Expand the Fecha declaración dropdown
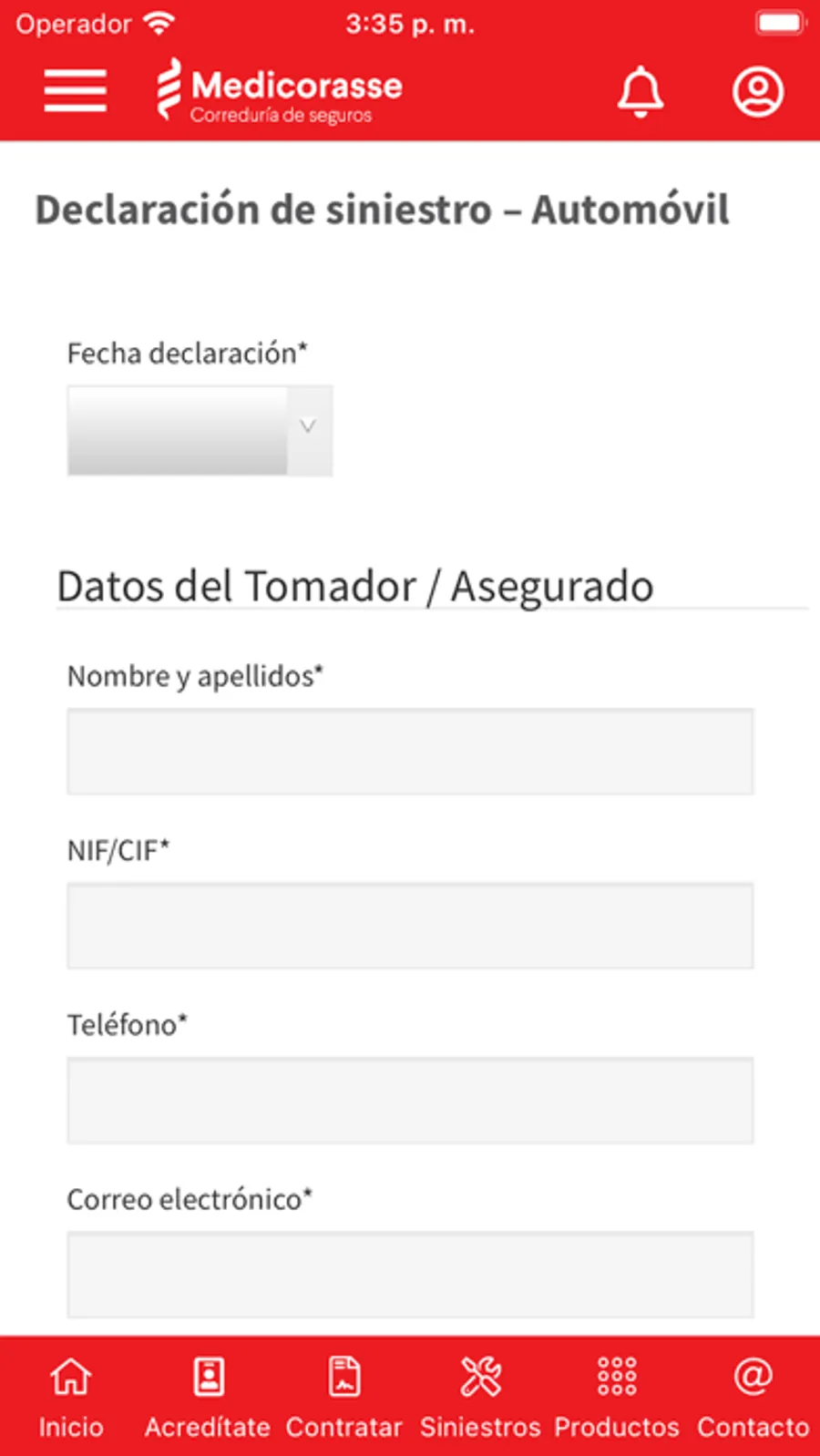Screen dimensions: 820x1456 [x=200, y=430]
